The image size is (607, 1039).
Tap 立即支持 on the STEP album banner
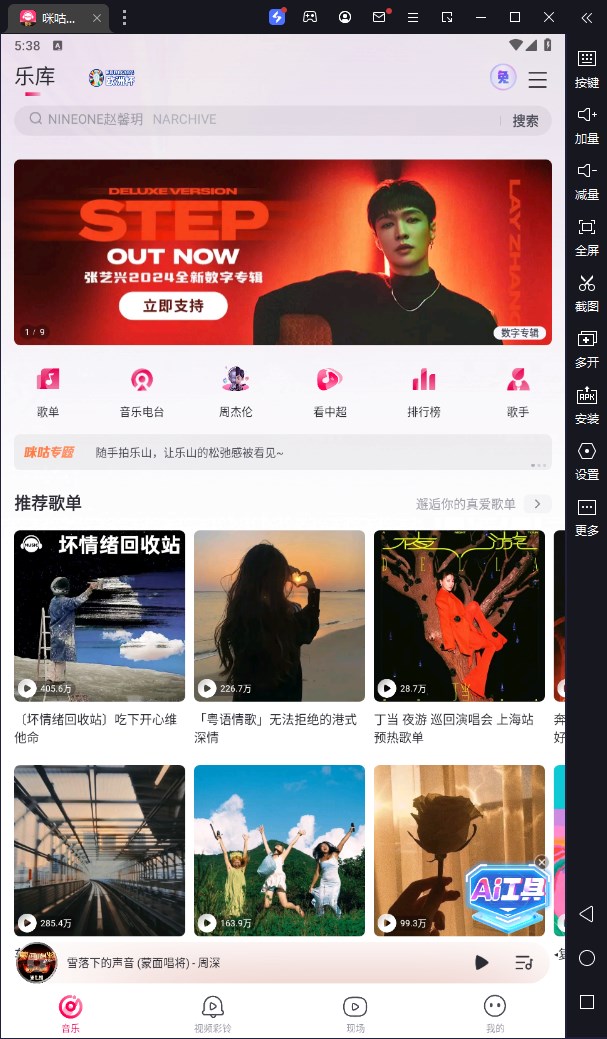tap(174, 306)
